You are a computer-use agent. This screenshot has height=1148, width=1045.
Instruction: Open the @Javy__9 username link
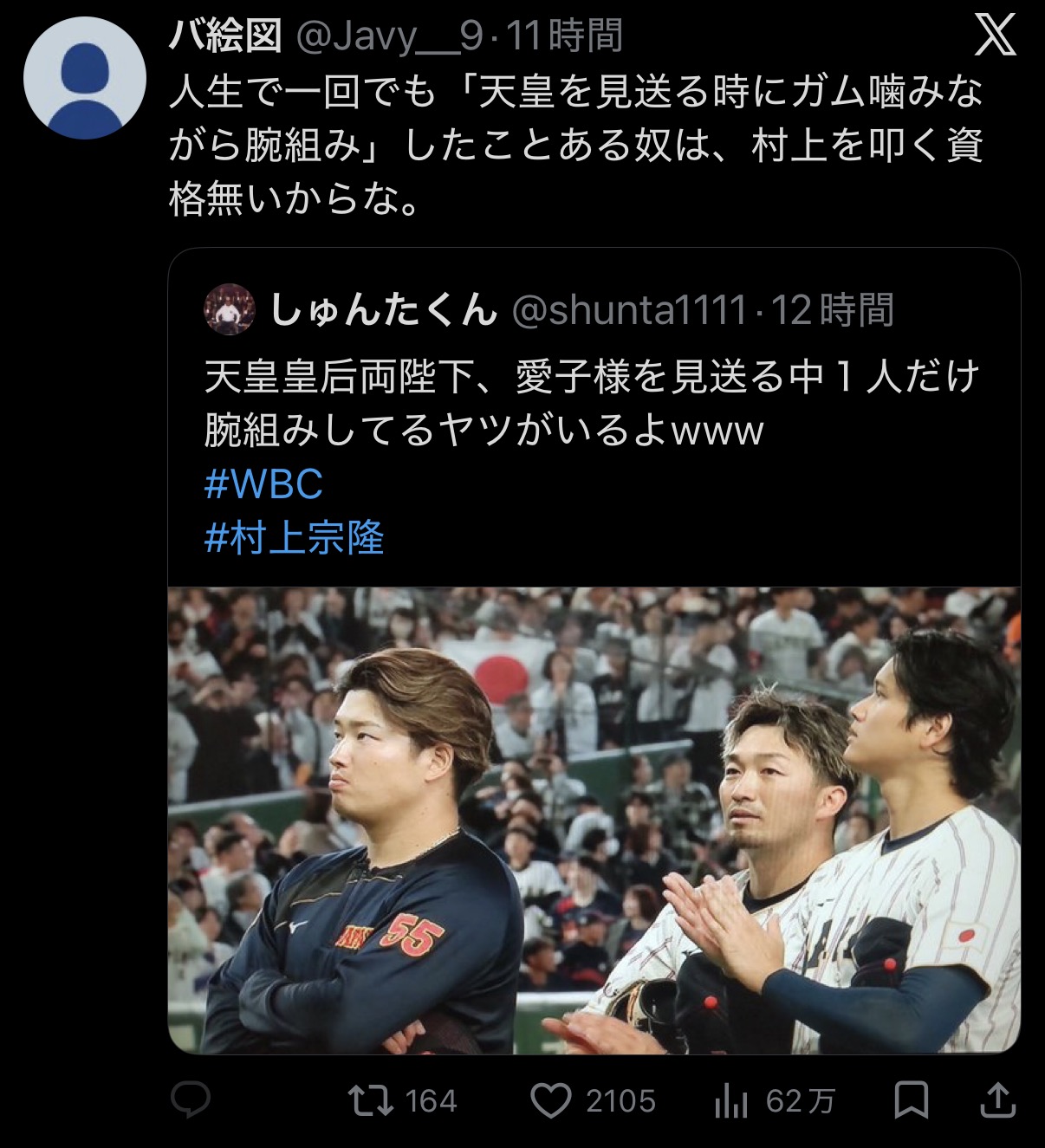[x=389, y=36]
